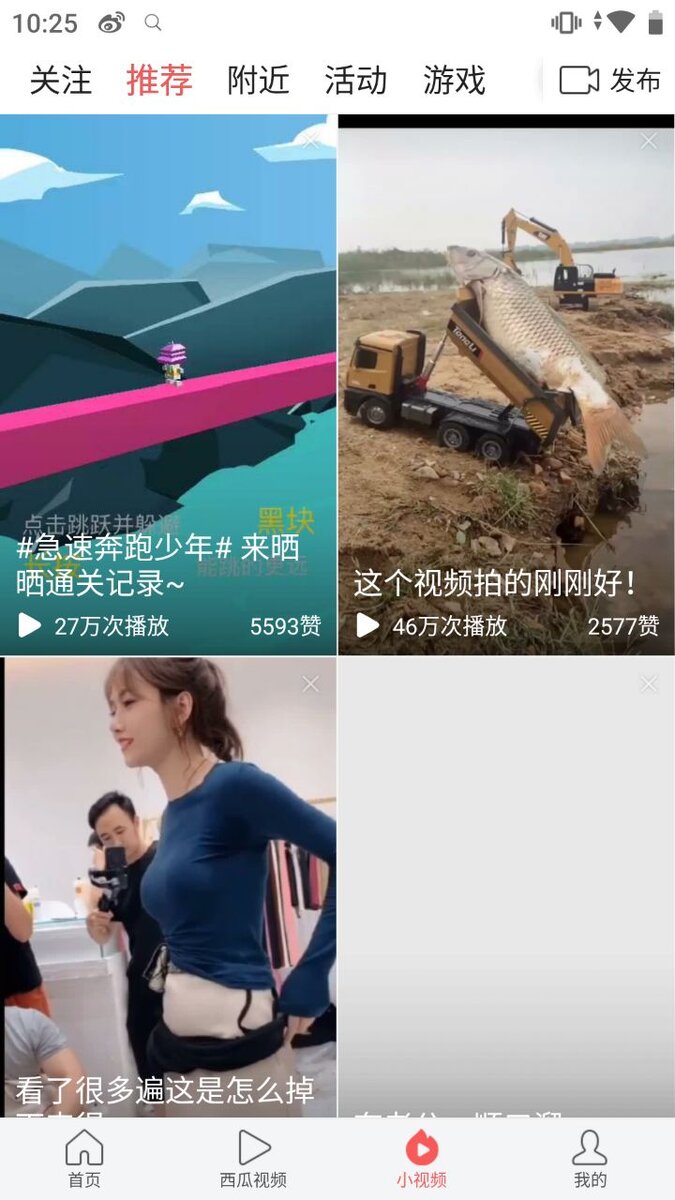Switch to the 活动 tab
Image resolution: width=675 pixels, height=1200 pixels.
355,80
